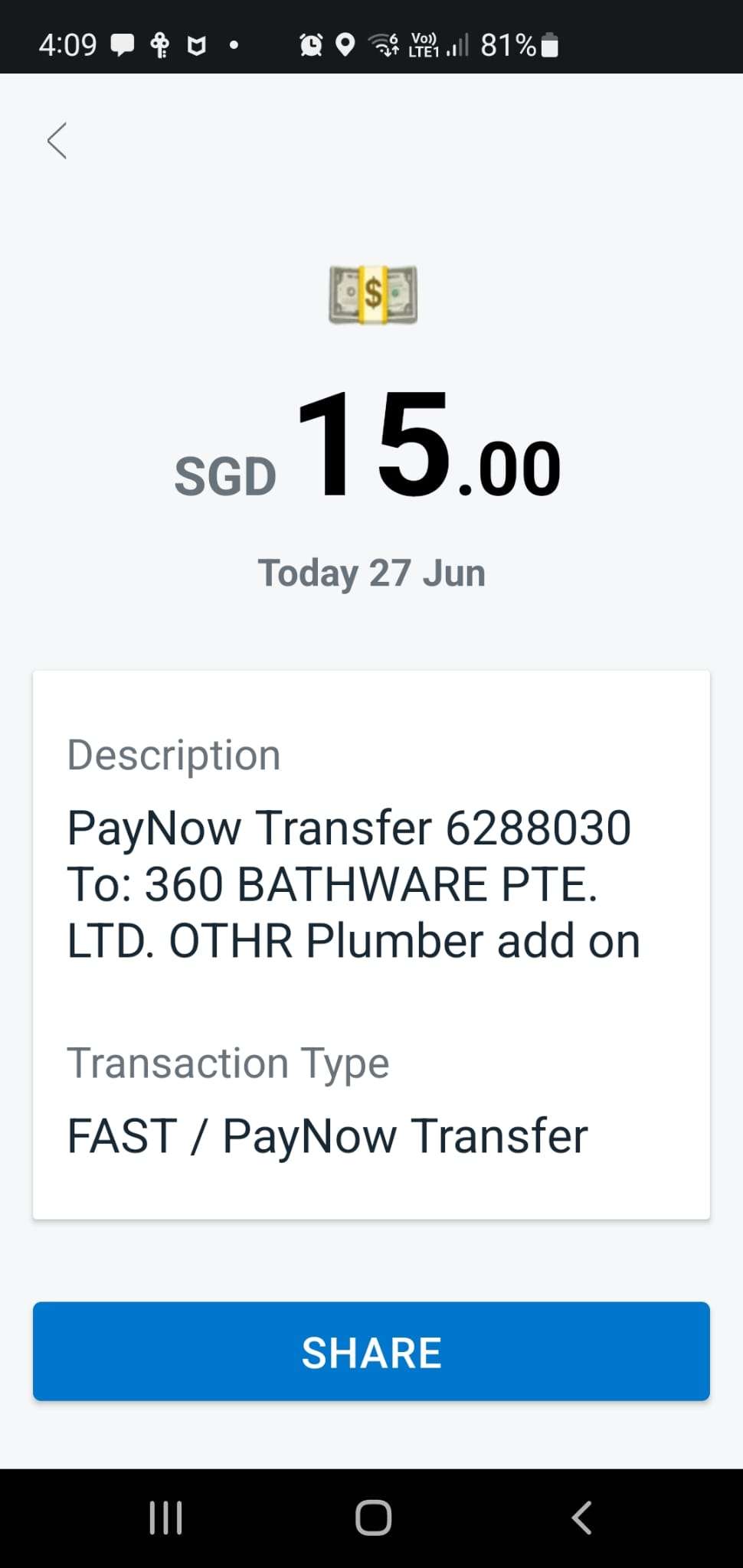Open recent apps from navigation bar

pyautogui.click(x=165, y=1517)
